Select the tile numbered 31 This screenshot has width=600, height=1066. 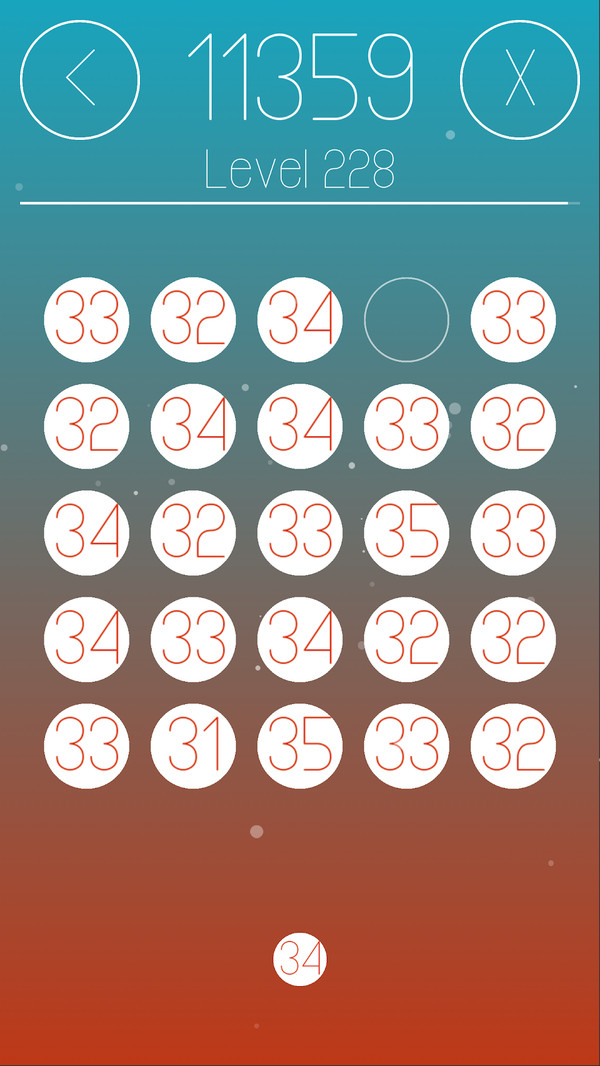coord(193,746)
